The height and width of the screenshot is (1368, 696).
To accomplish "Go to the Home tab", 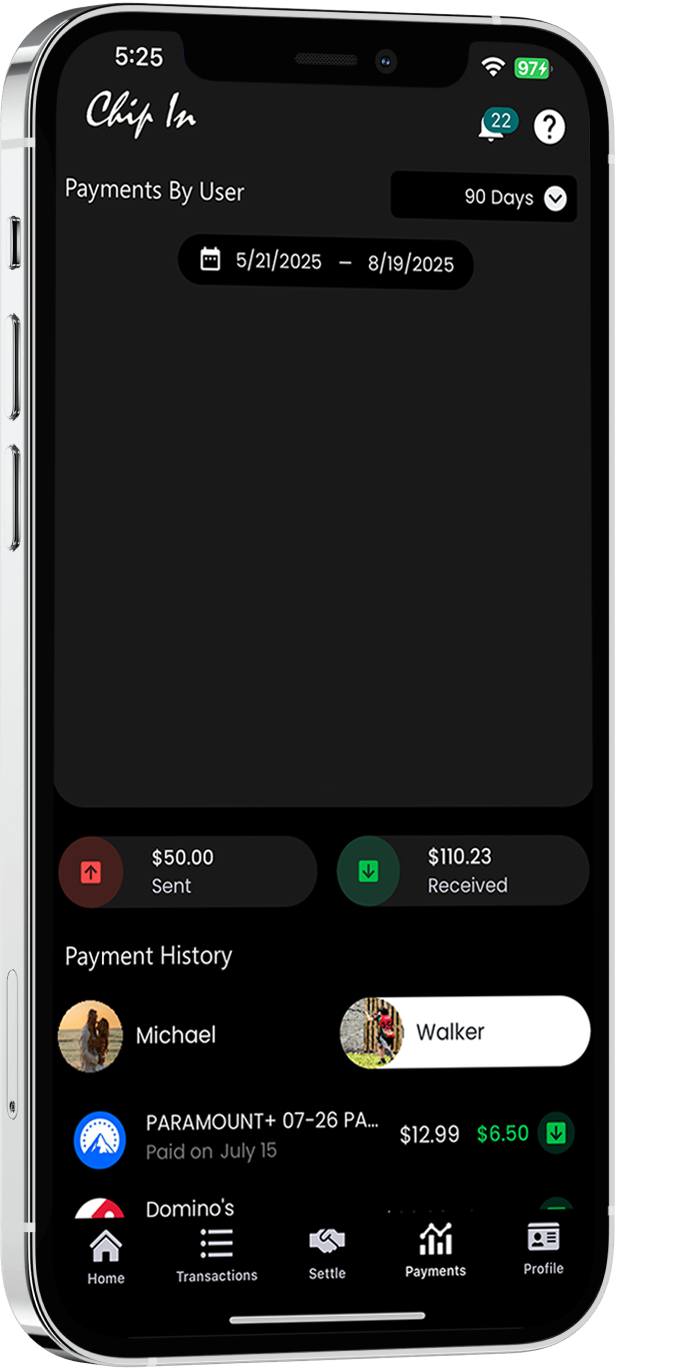I will (106, 1256).
